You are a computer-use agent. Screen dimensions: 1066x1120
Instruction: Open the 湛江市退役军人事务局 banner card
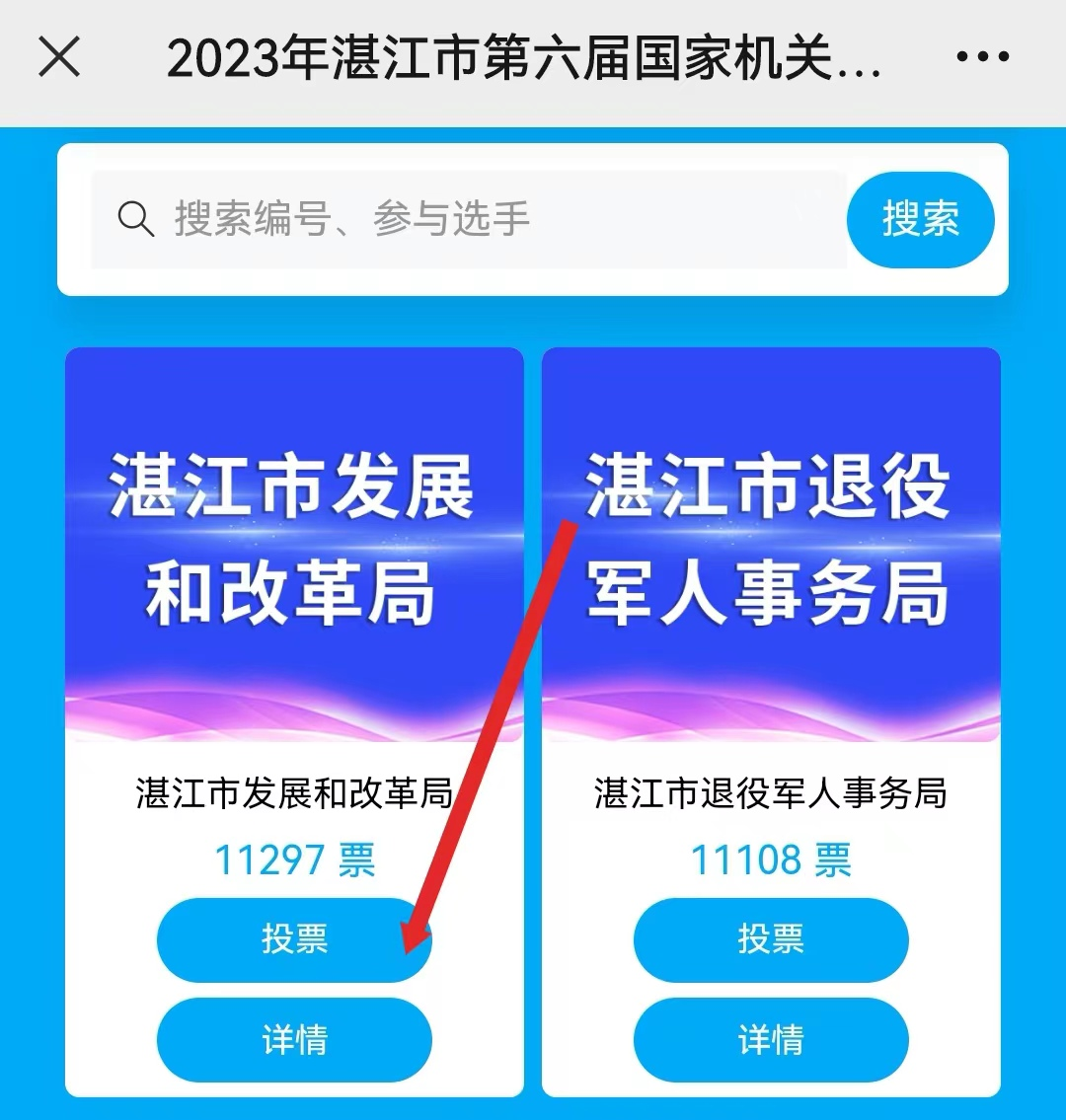click(771, 543)
